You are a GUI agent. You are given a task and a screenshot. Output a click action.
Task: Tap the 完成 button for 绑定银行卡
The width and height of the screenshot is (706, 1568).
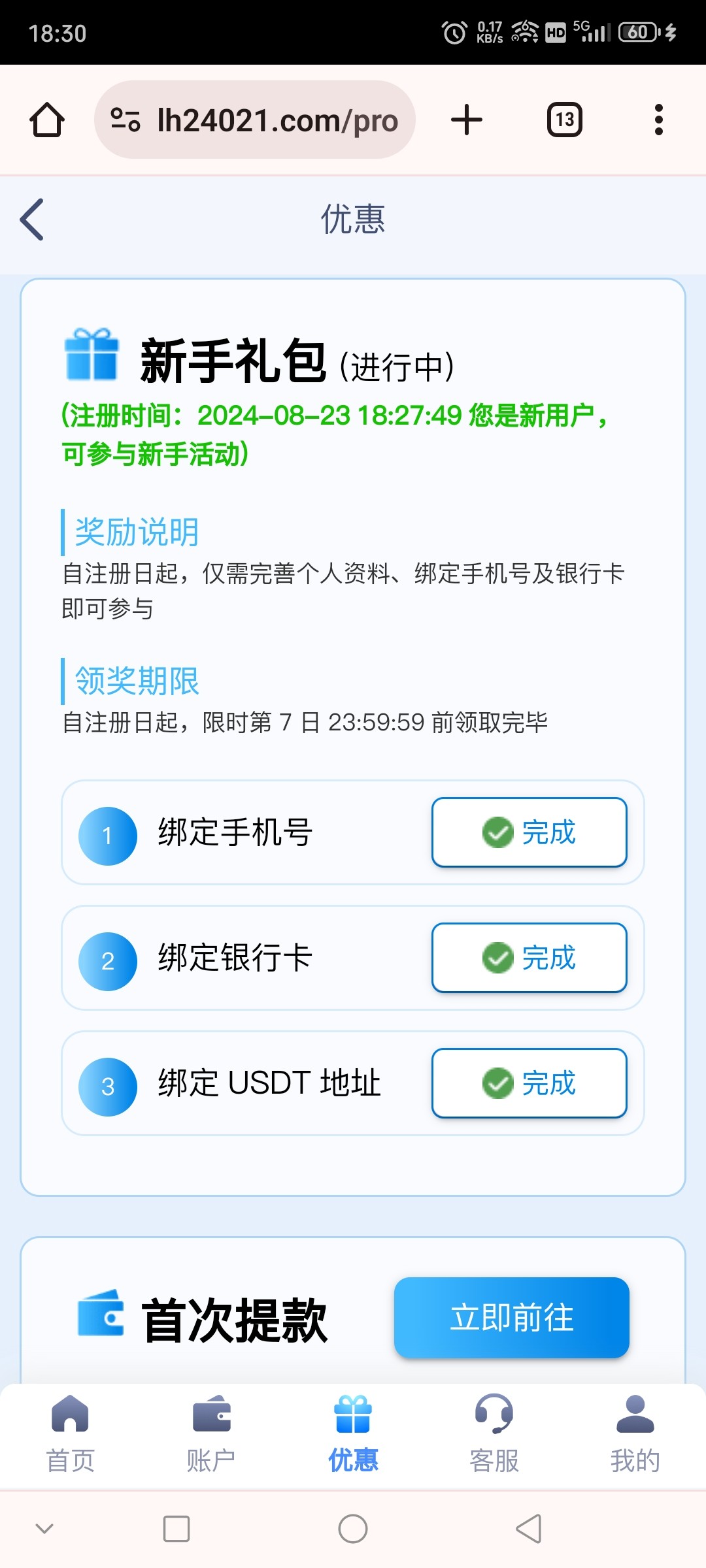529,958
